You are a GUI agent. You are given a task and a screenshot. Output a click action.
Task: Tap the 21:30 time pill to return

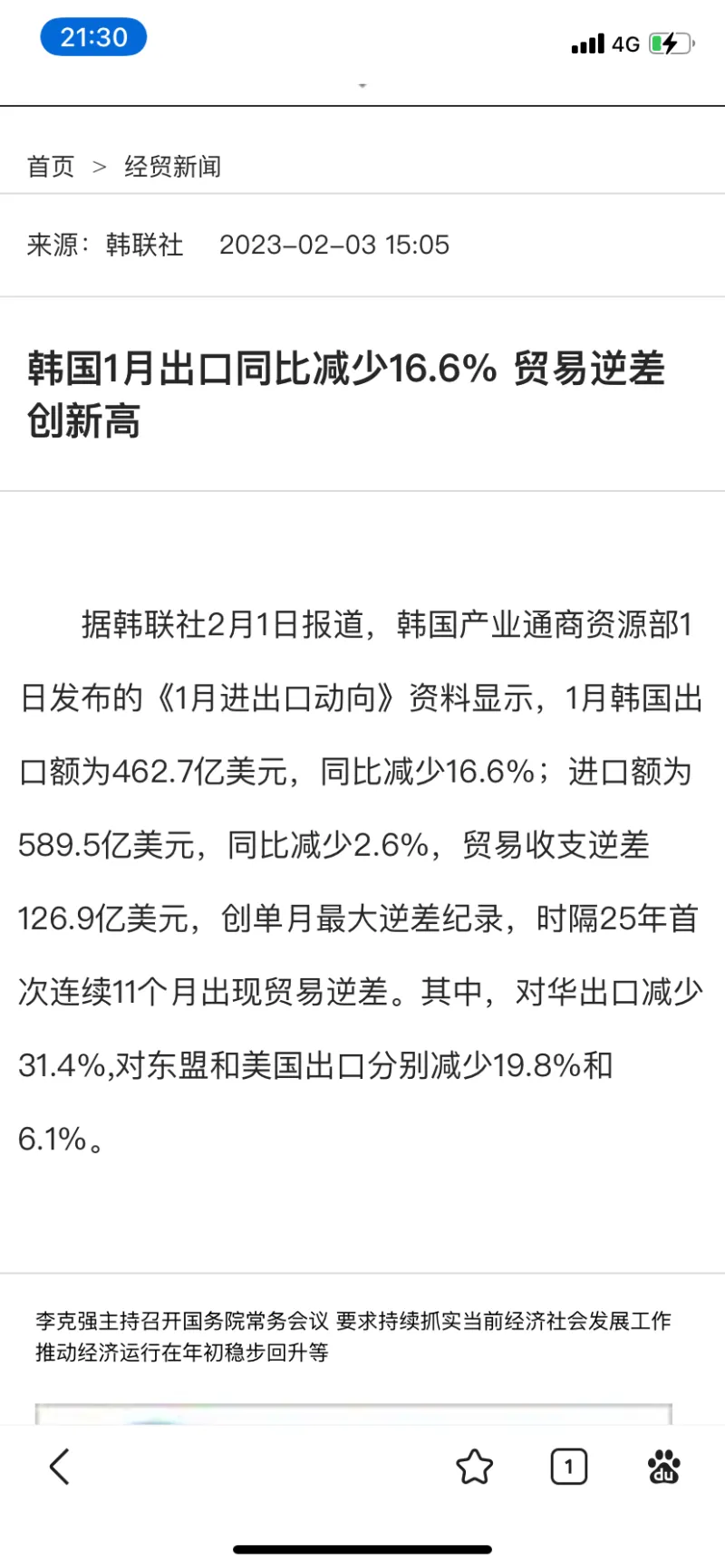93,38
